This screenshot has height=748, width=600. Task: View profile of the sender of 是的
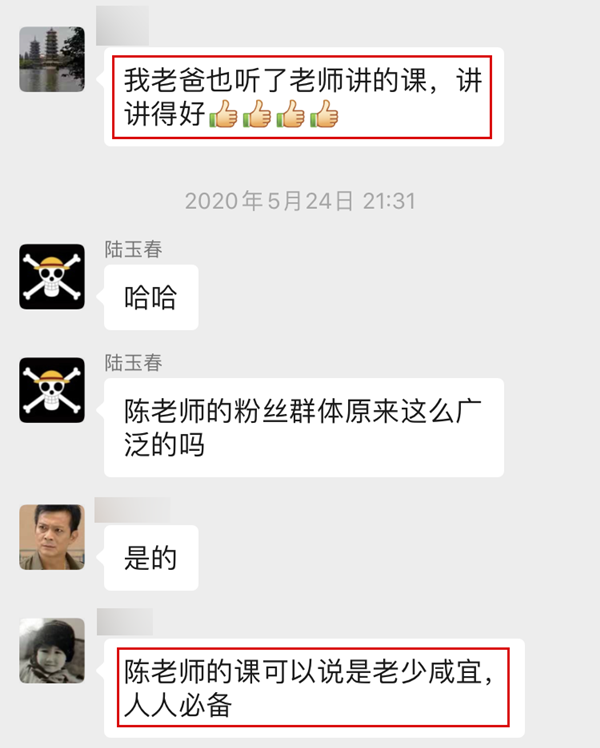click(52, 537)
